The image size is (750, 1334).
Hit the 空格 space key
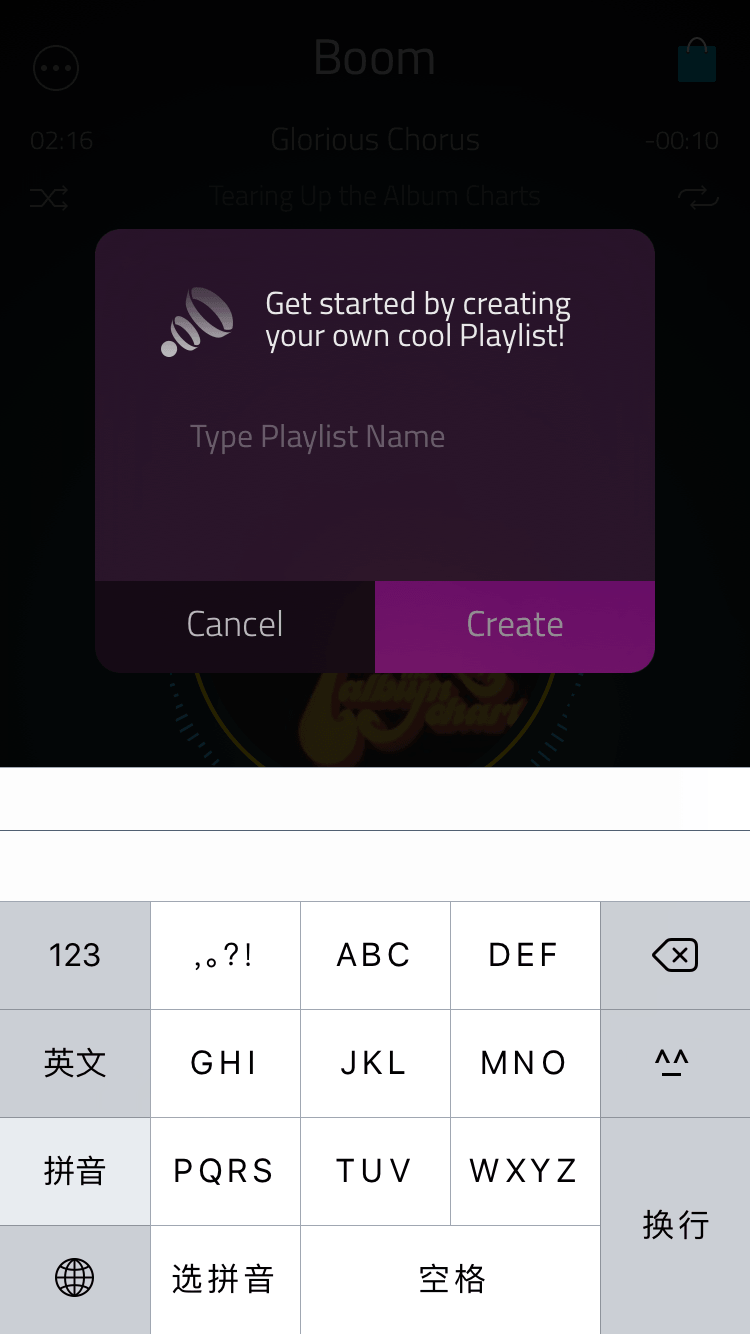(x=450, y=1279)
